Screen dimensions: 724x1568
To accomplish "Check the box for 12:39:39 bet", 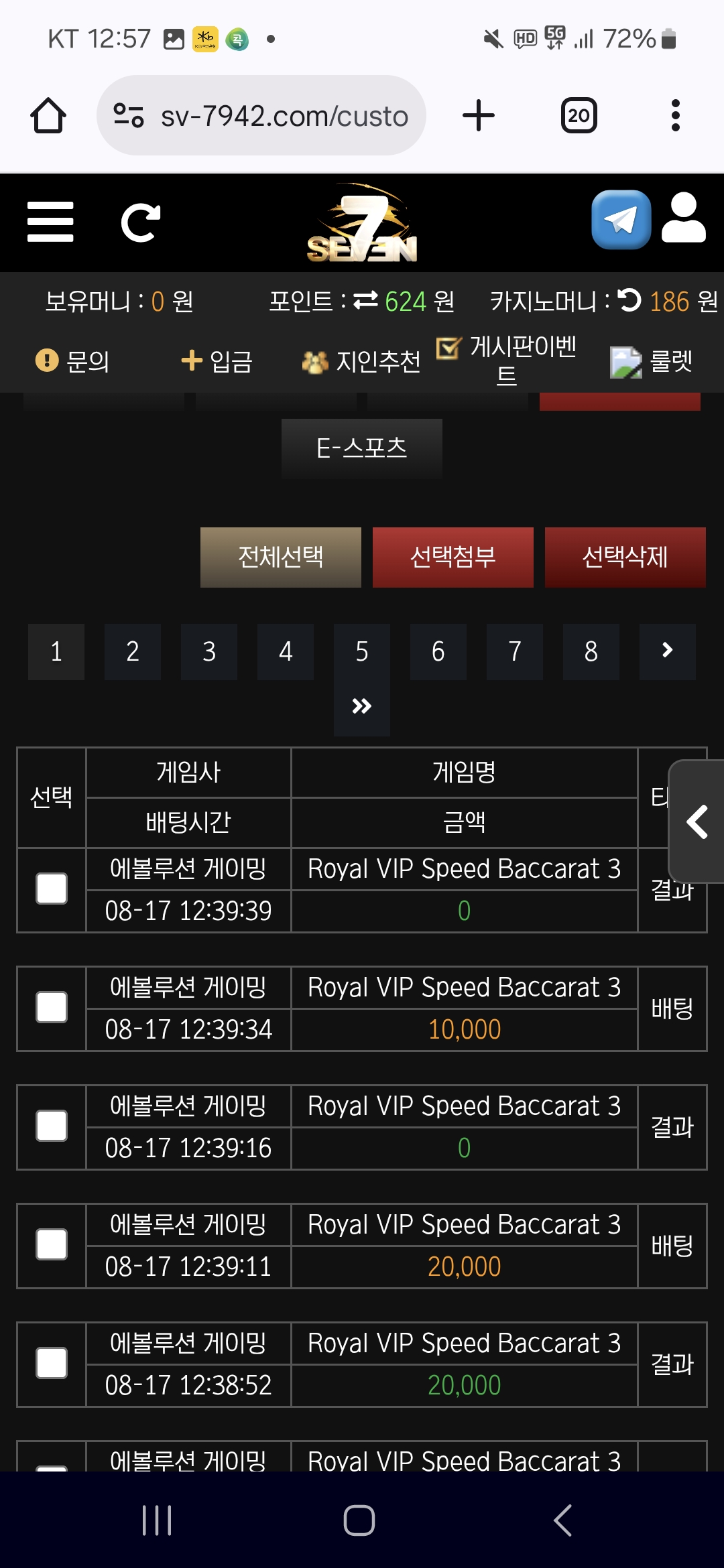I will 52,889.
